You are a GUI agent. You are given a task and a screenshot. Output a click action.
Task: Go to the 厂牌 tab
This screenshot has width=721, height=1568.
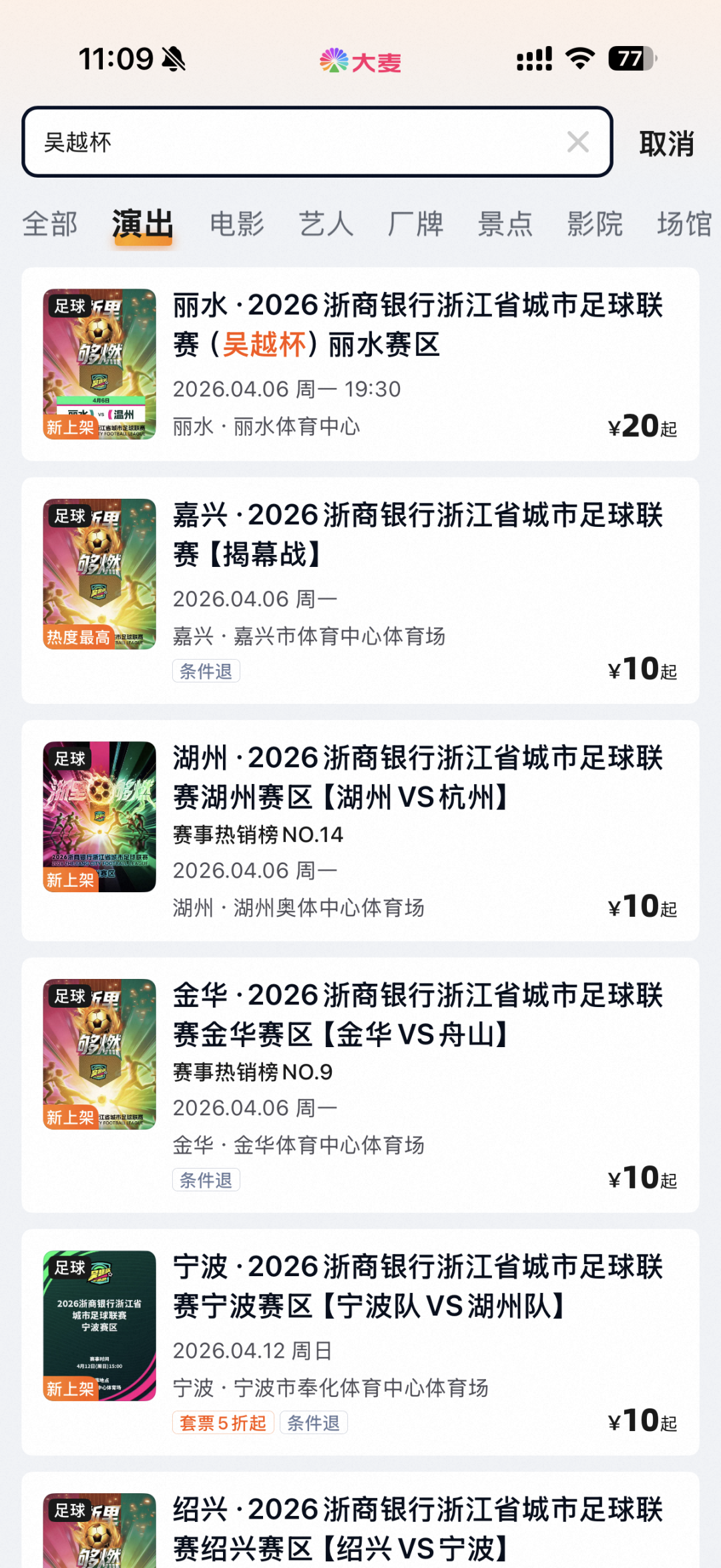coord(415,224)
